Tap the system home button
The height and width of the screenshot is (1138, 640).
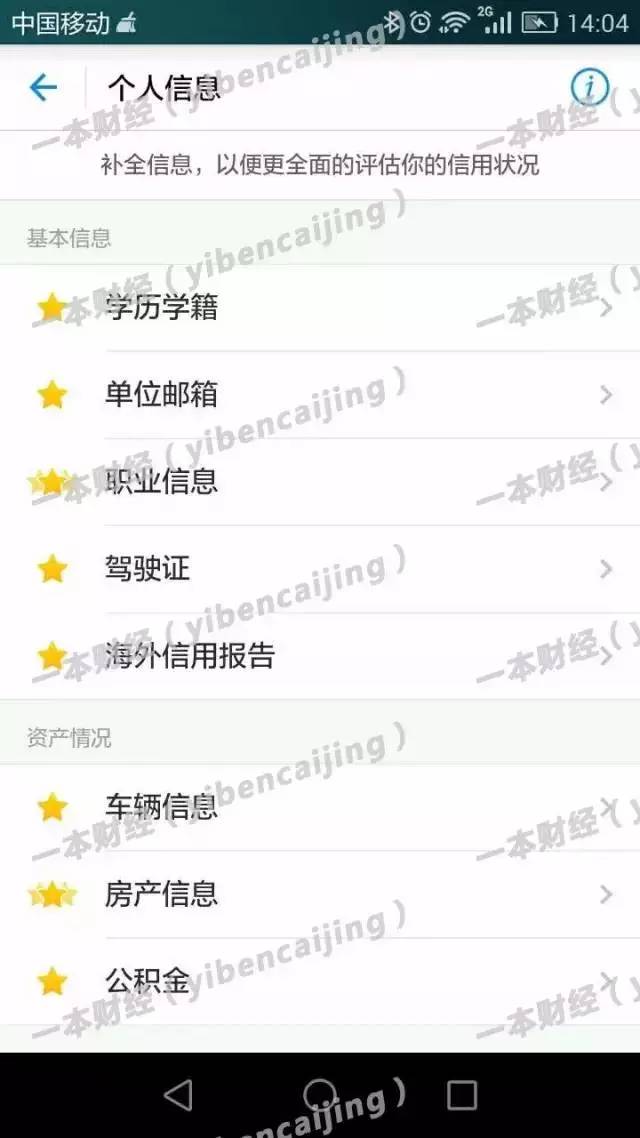(320, 1095)
